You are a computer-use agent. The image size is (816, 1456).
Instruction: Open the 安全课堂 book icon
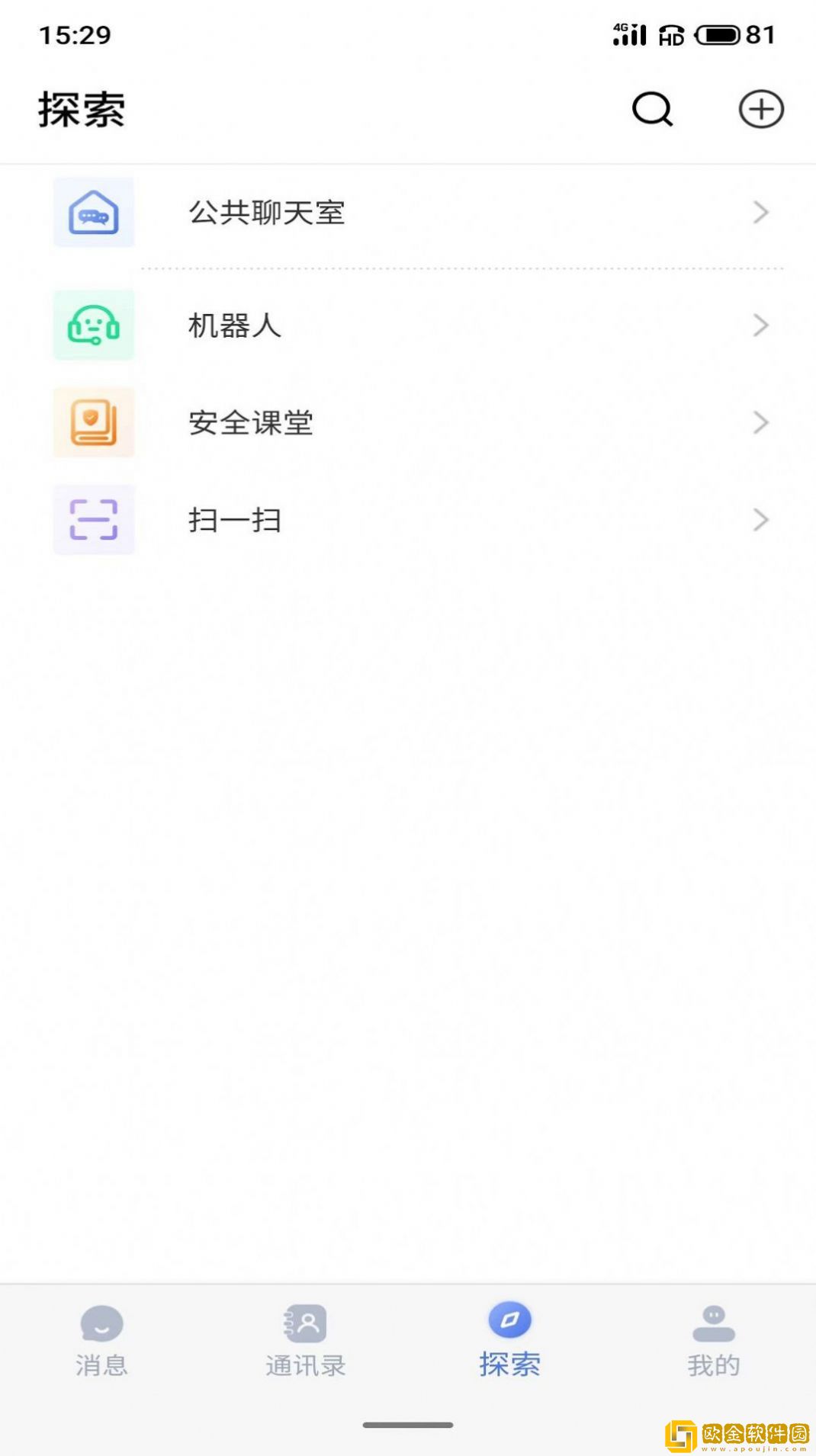click(93, 423)
